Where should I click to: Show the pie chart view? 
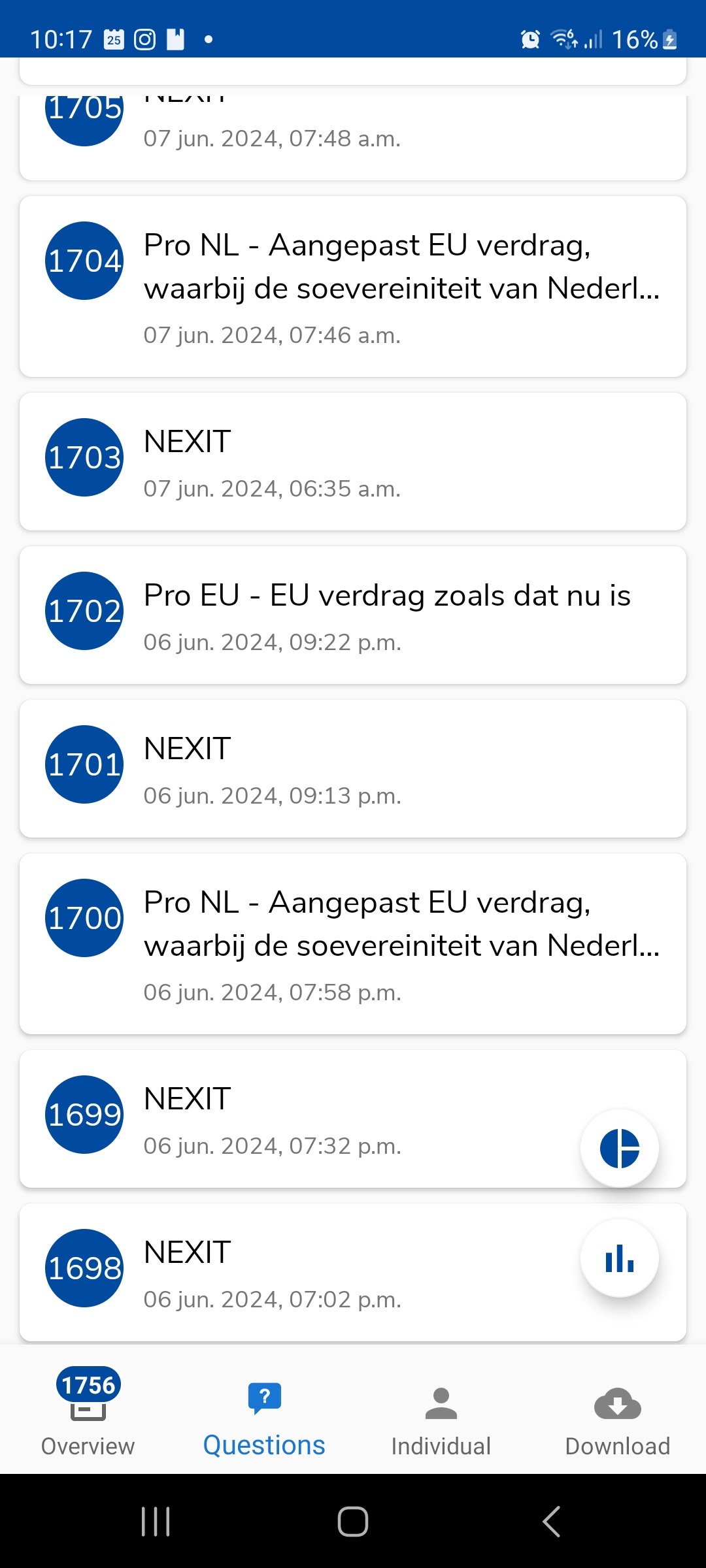click(619, 1148)
